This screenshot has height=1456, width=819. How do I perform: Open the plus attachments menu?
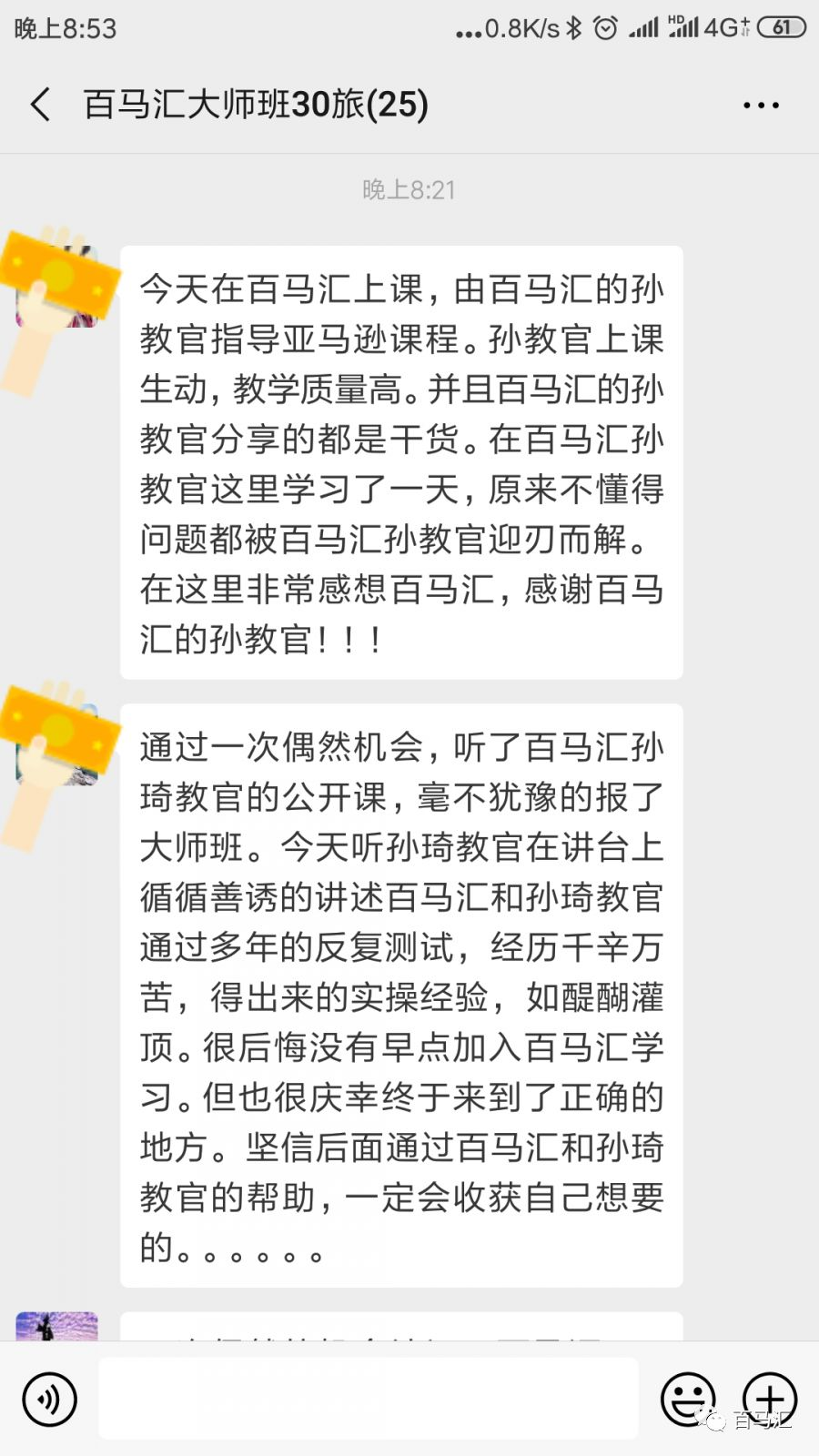click(x=770, y=1399)
